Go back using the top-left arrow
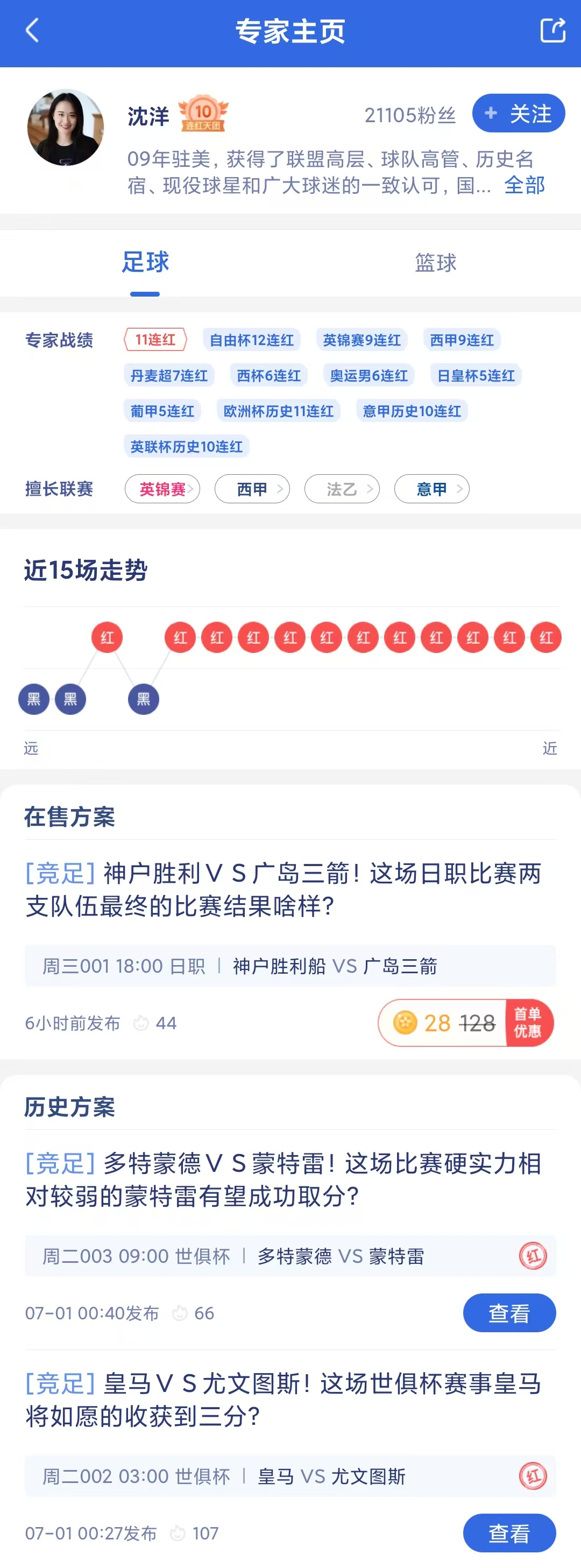Viewport: 581px width, 1568px height. pyautogui.click(x=32, y=31)
